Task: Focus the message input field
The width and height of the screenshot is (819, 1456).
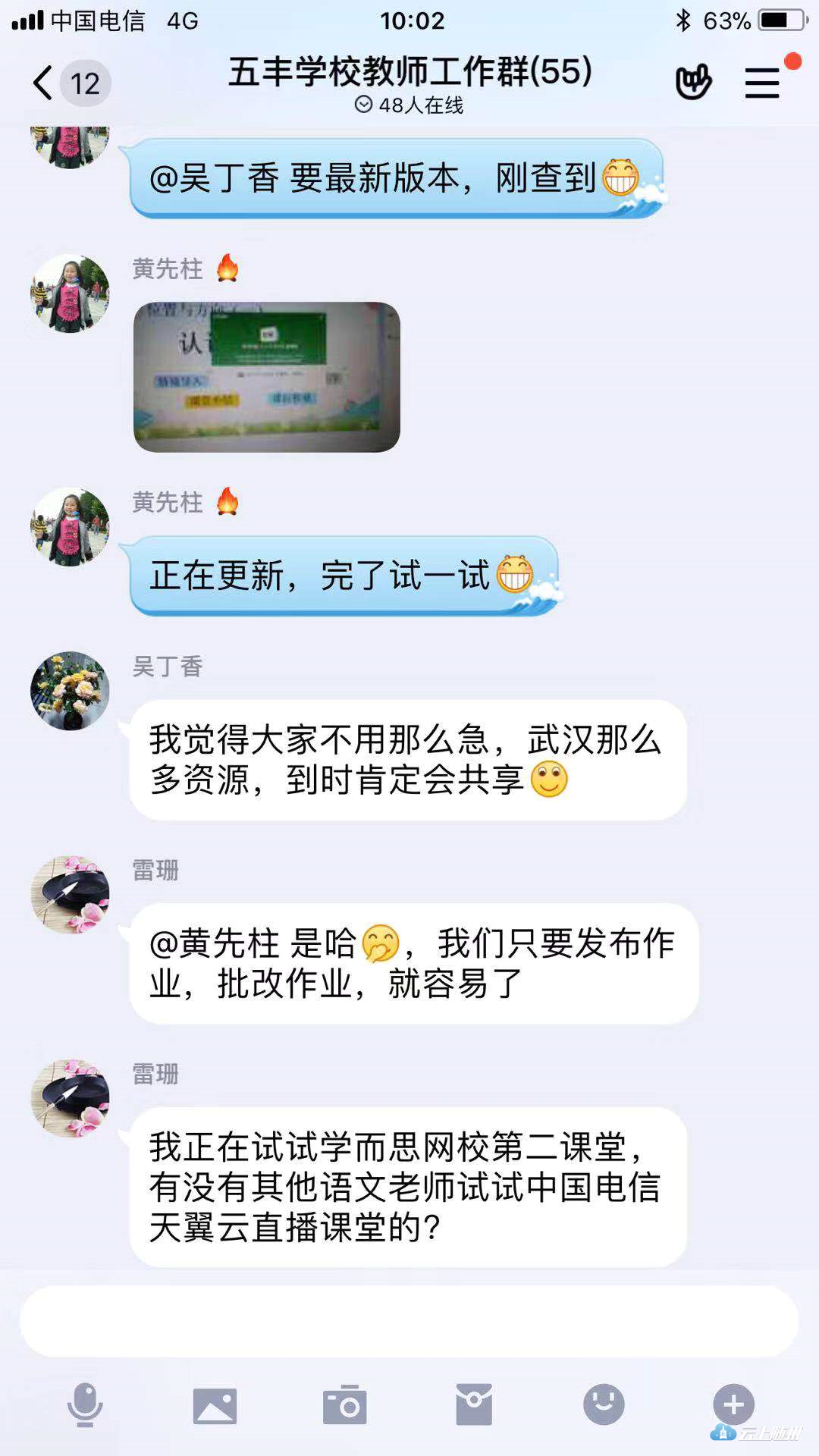Action: (x=409, y=1321)
